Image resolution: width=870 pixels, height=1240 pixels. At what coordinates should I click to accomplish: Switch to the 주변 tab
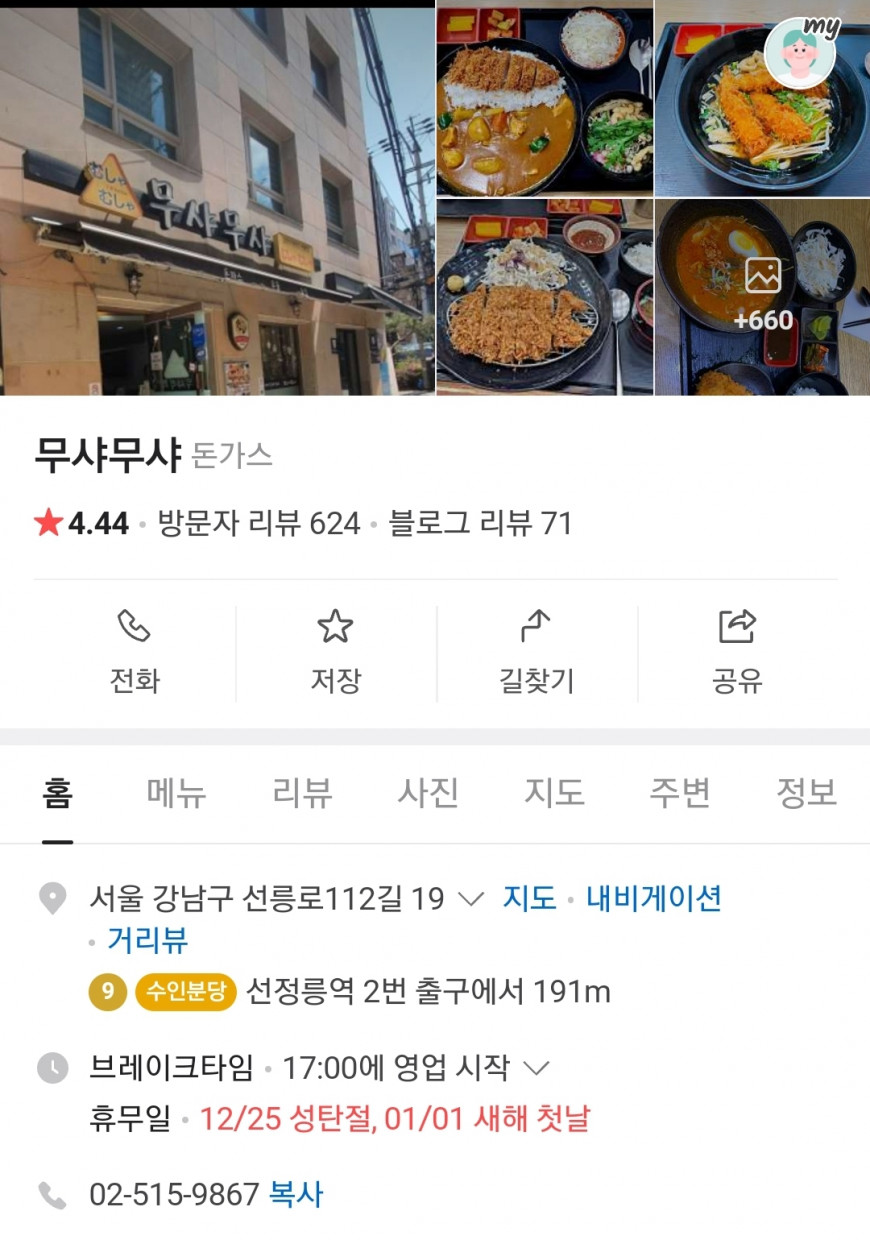point(680,793)
